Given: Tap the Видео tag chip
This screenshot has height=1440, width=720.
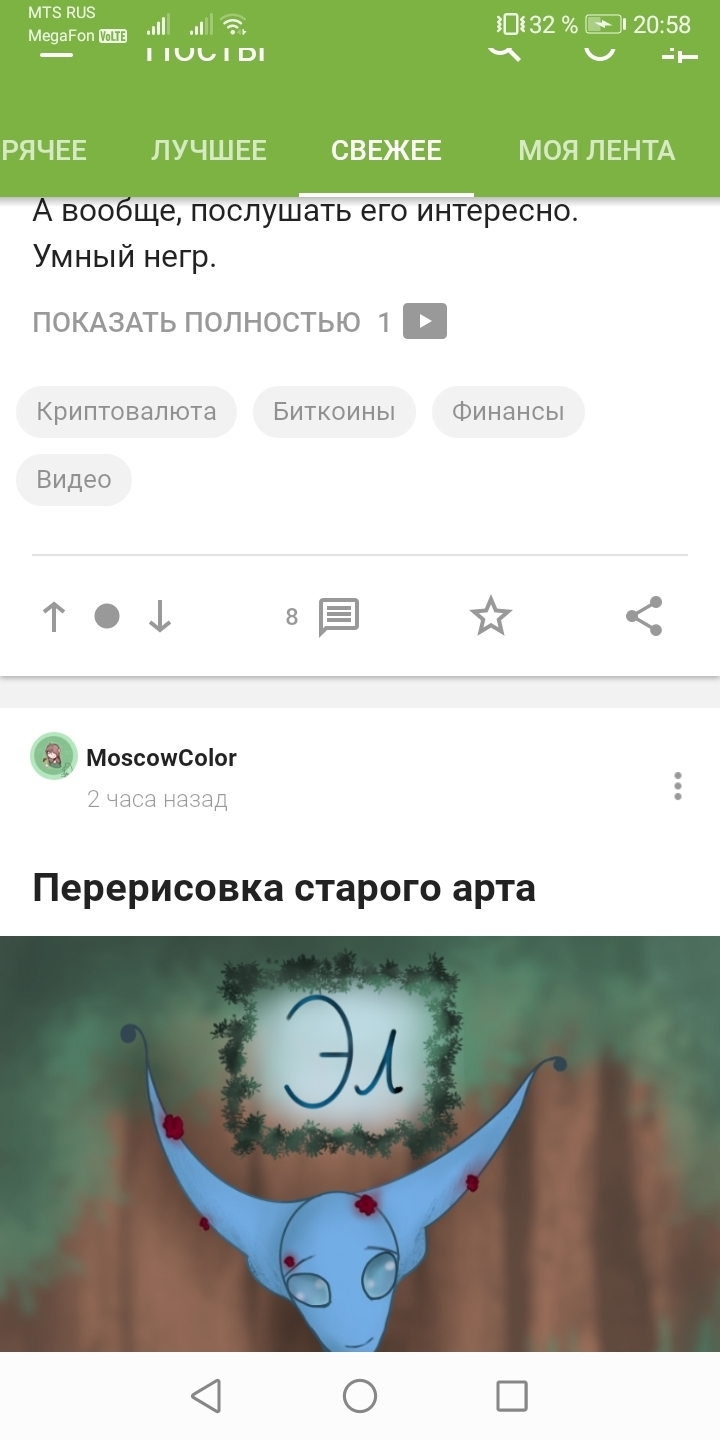Looking at the screenshot, I should tap(74, 479).
